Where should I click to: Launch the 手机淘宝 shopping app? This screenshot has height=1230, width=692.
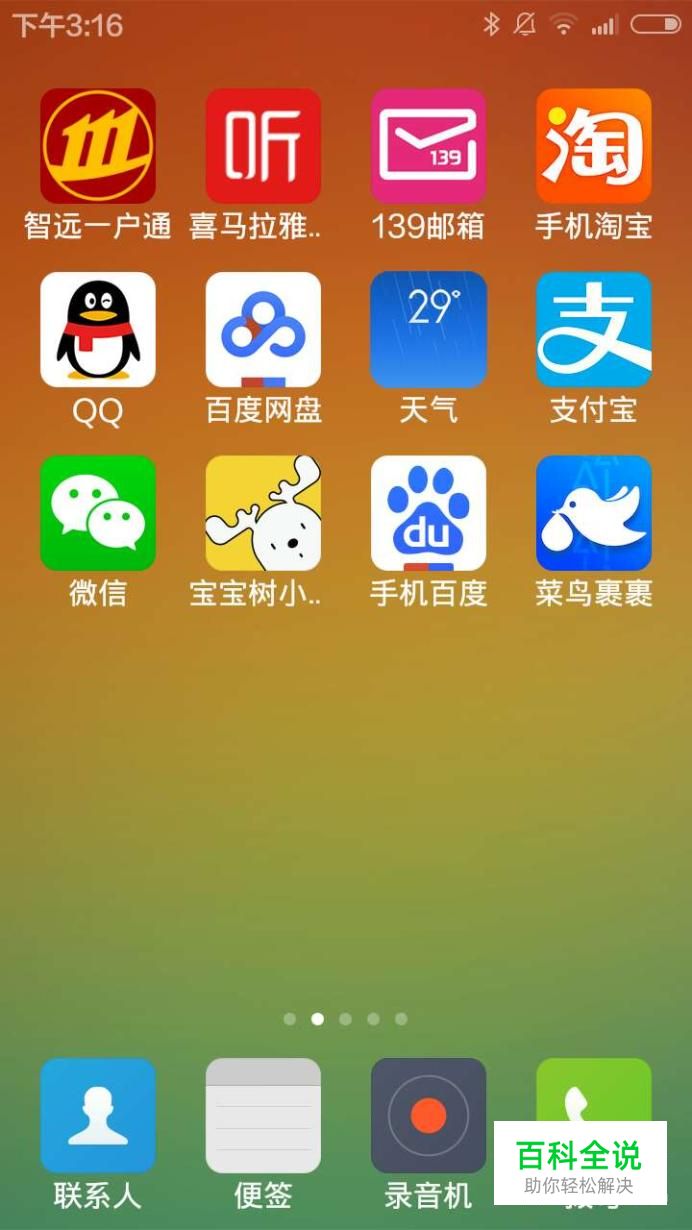coord(593,146)
